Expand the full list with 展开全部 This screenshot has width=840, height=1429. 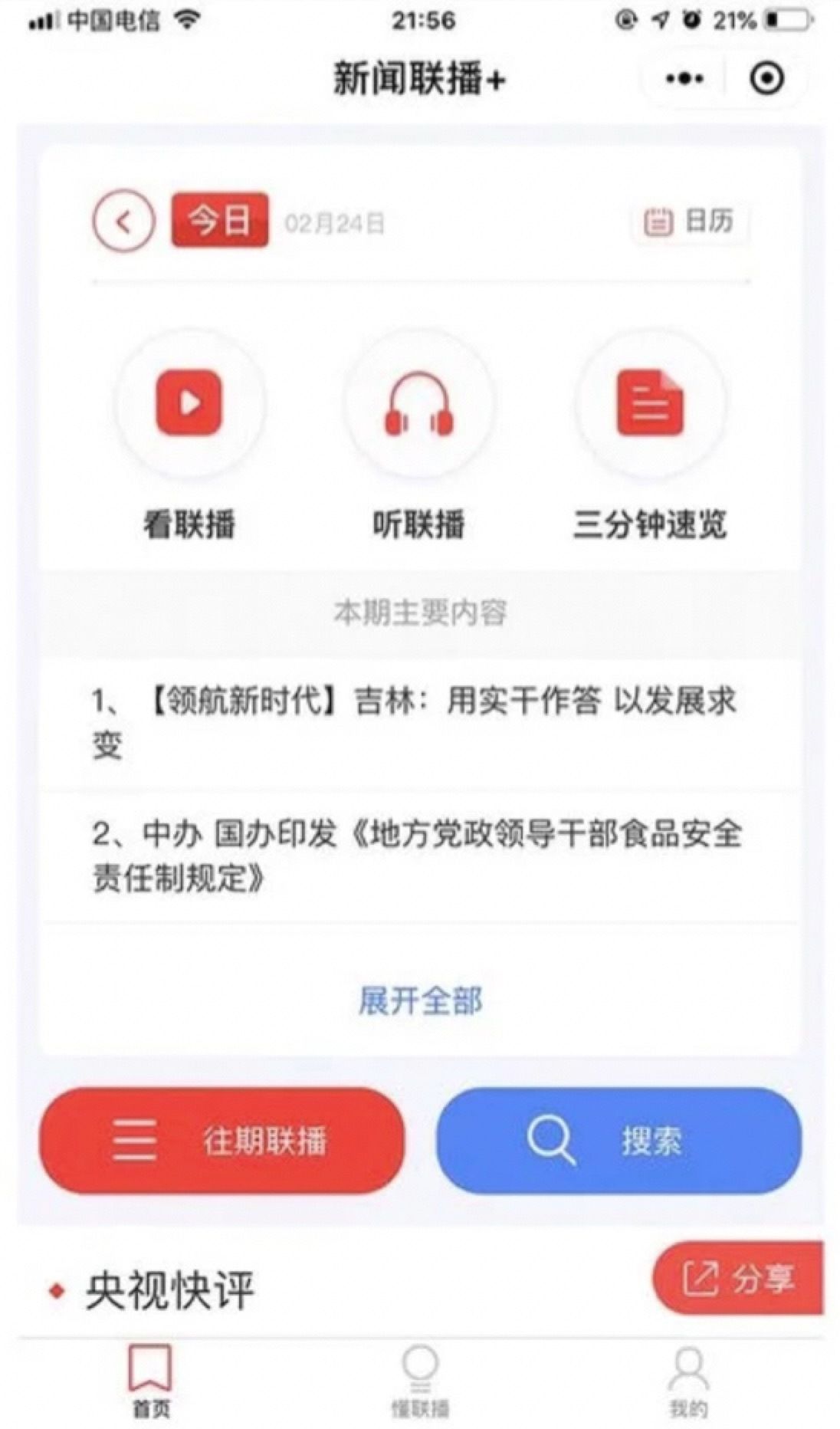tap(420, 1000)
